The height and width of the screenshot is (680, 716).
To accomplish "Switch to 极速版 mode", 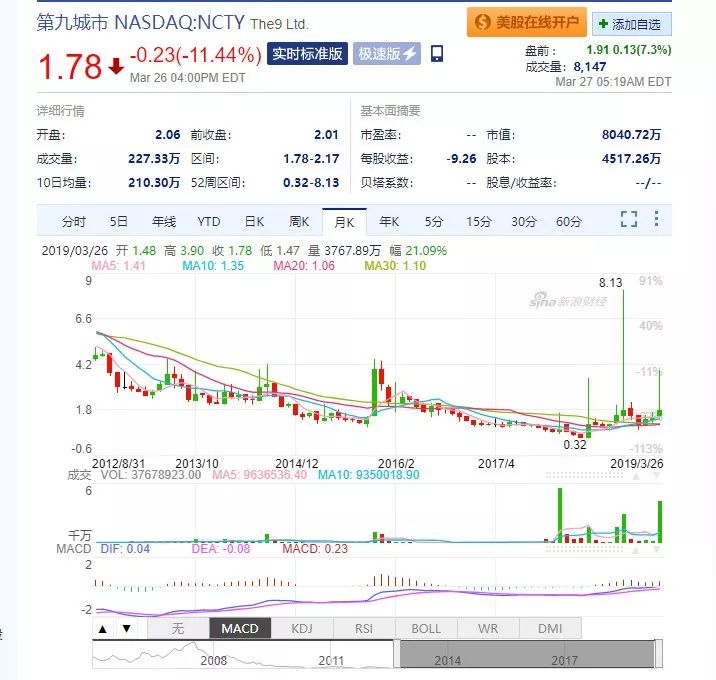I will tap(386, 54).
